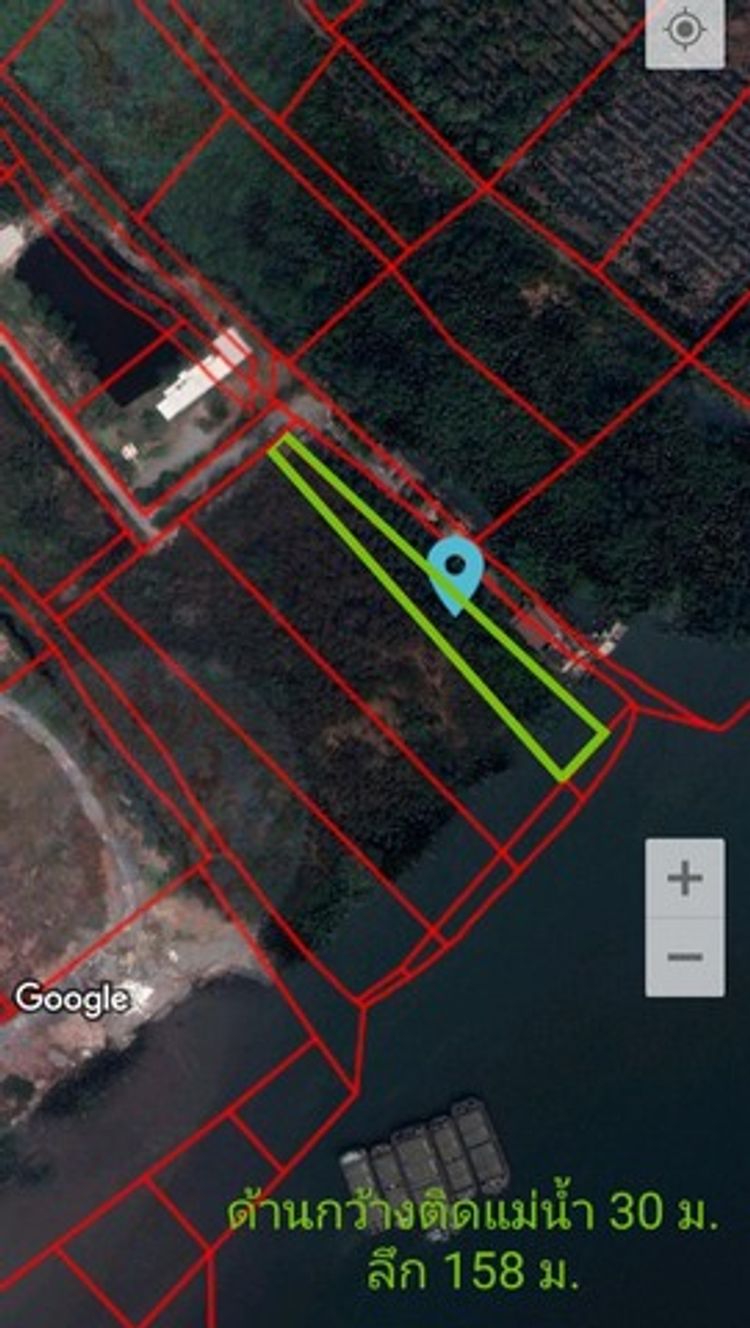Zoom in on the map
Viewport: 750px width, 1328px height.
click(x=685, y=879)
